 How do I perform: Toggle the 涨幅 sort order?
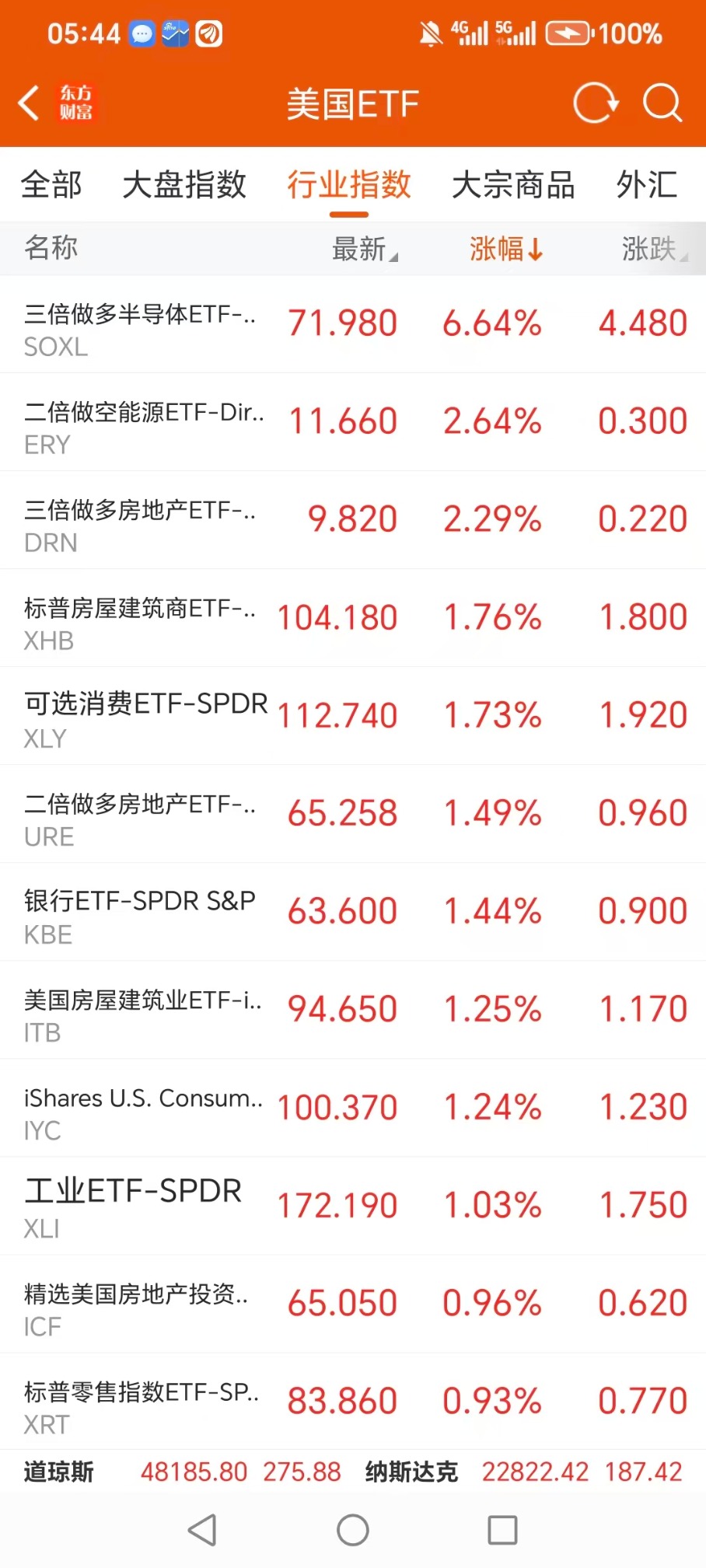coord(505,249)
